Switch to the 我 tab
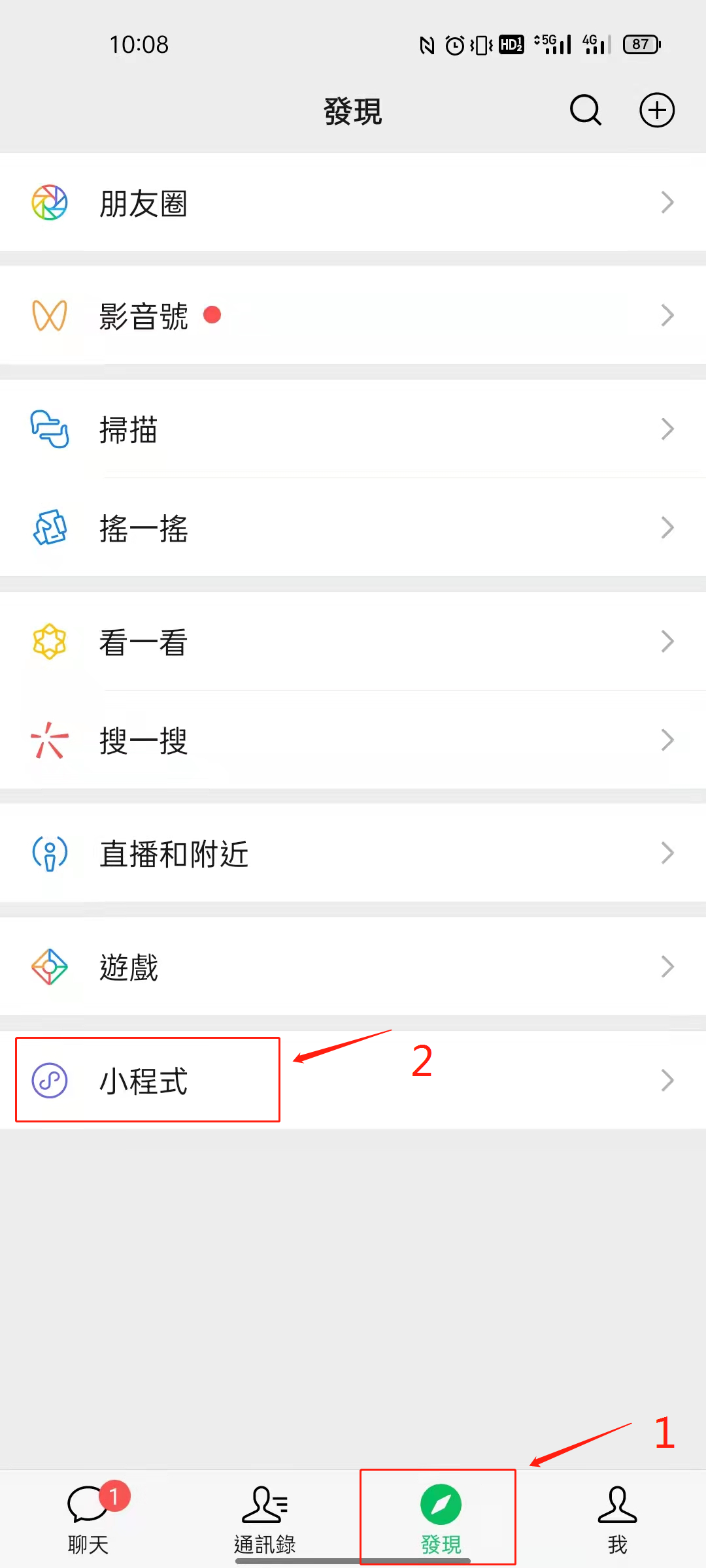 [616, 1516]
